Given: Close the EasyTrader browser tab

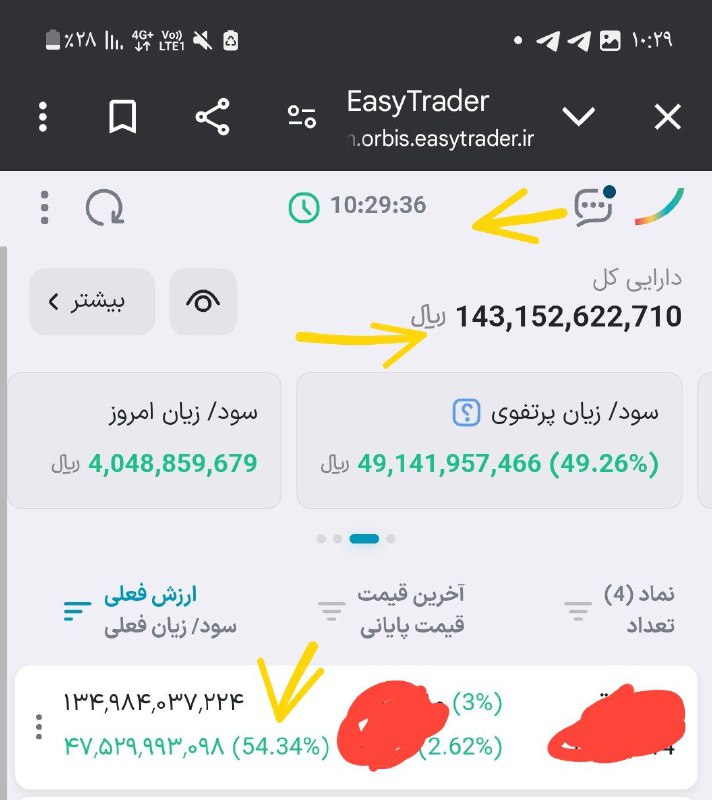Looking at the screenshot, I should click(667, 118).
